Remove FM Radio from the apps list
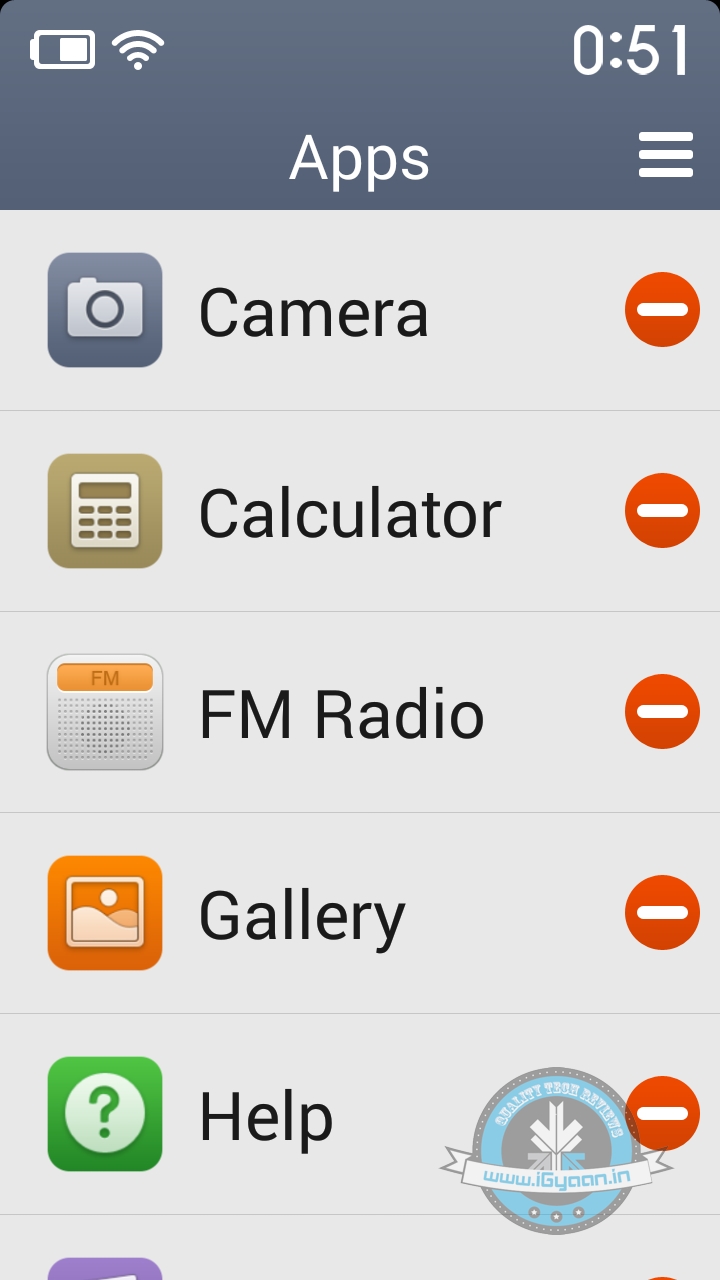720x1280 pixels. (662, 712)
